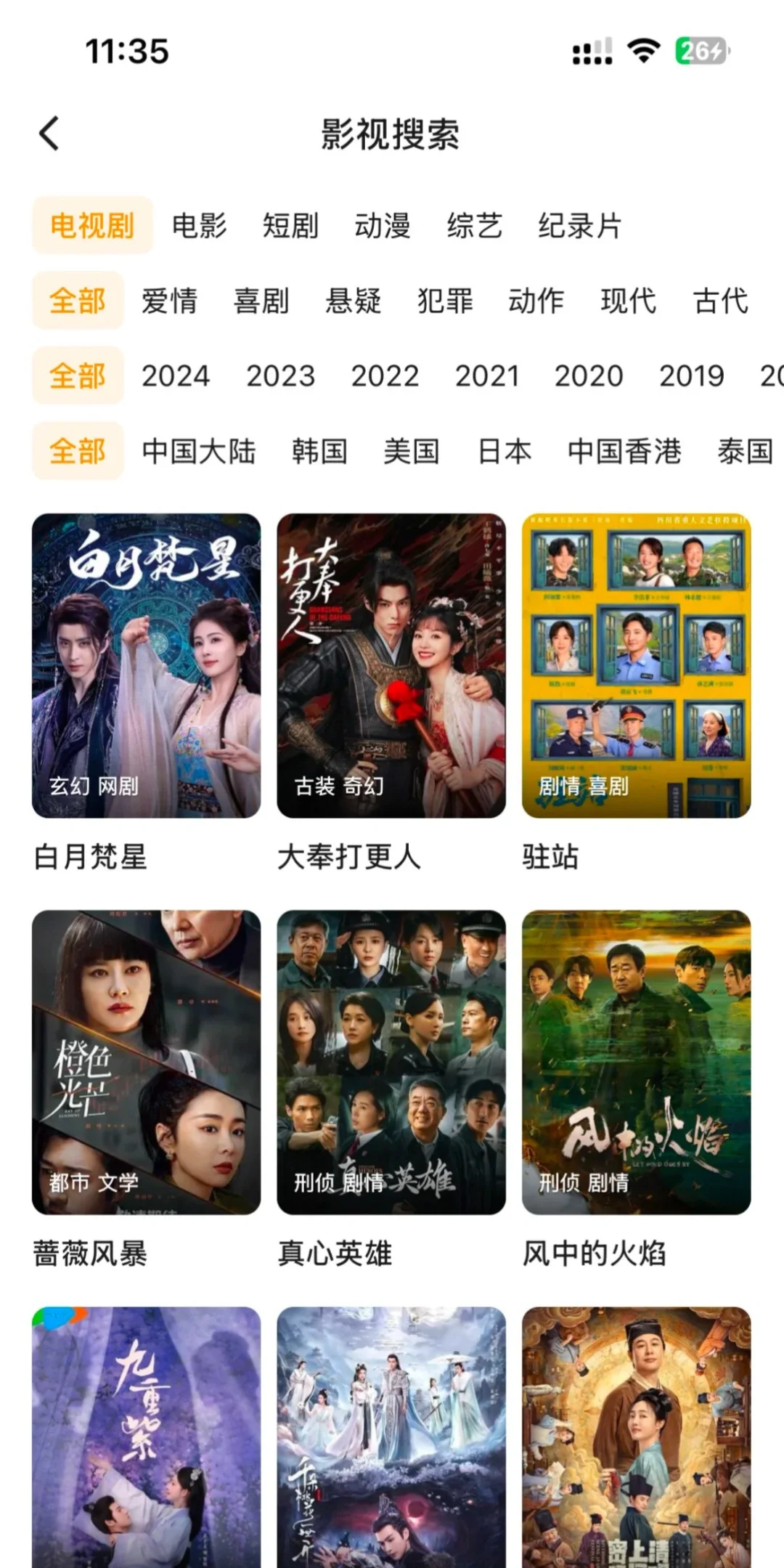The height and width of the screenshot is (1568, 784).
Task: Open 大奉打更人 poster card
Action: coord(391,665)
